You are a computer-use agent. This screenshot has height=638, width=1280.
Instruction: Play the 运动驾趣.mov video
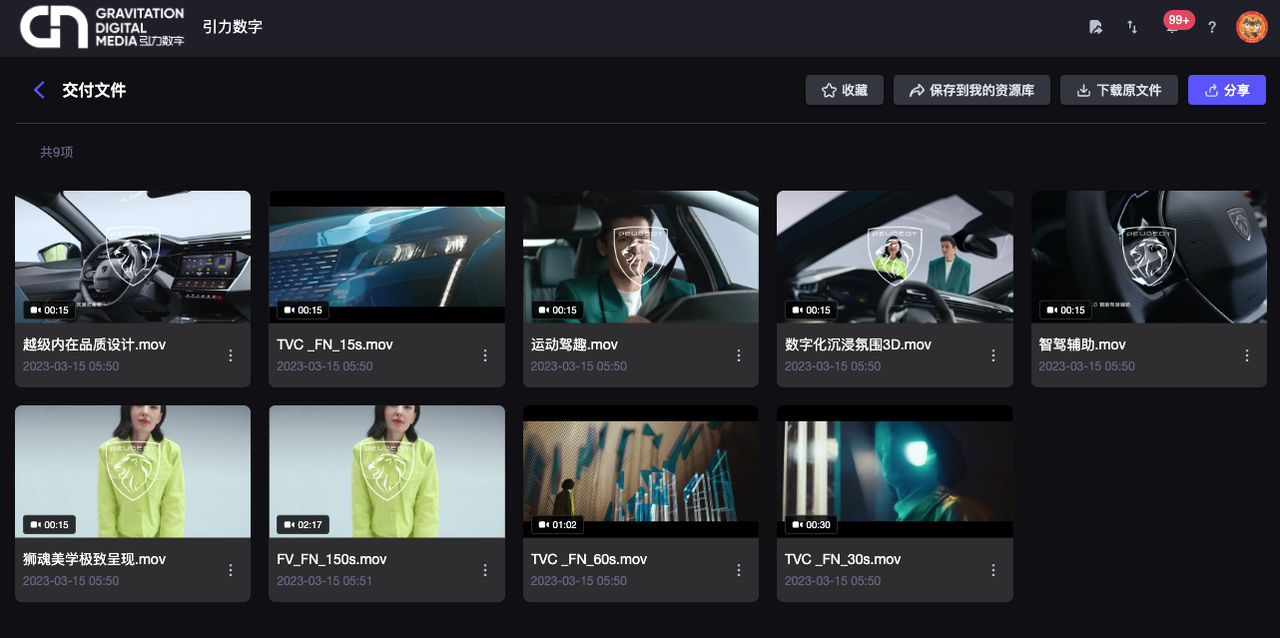pyautogui.click(x=640, y=256)
